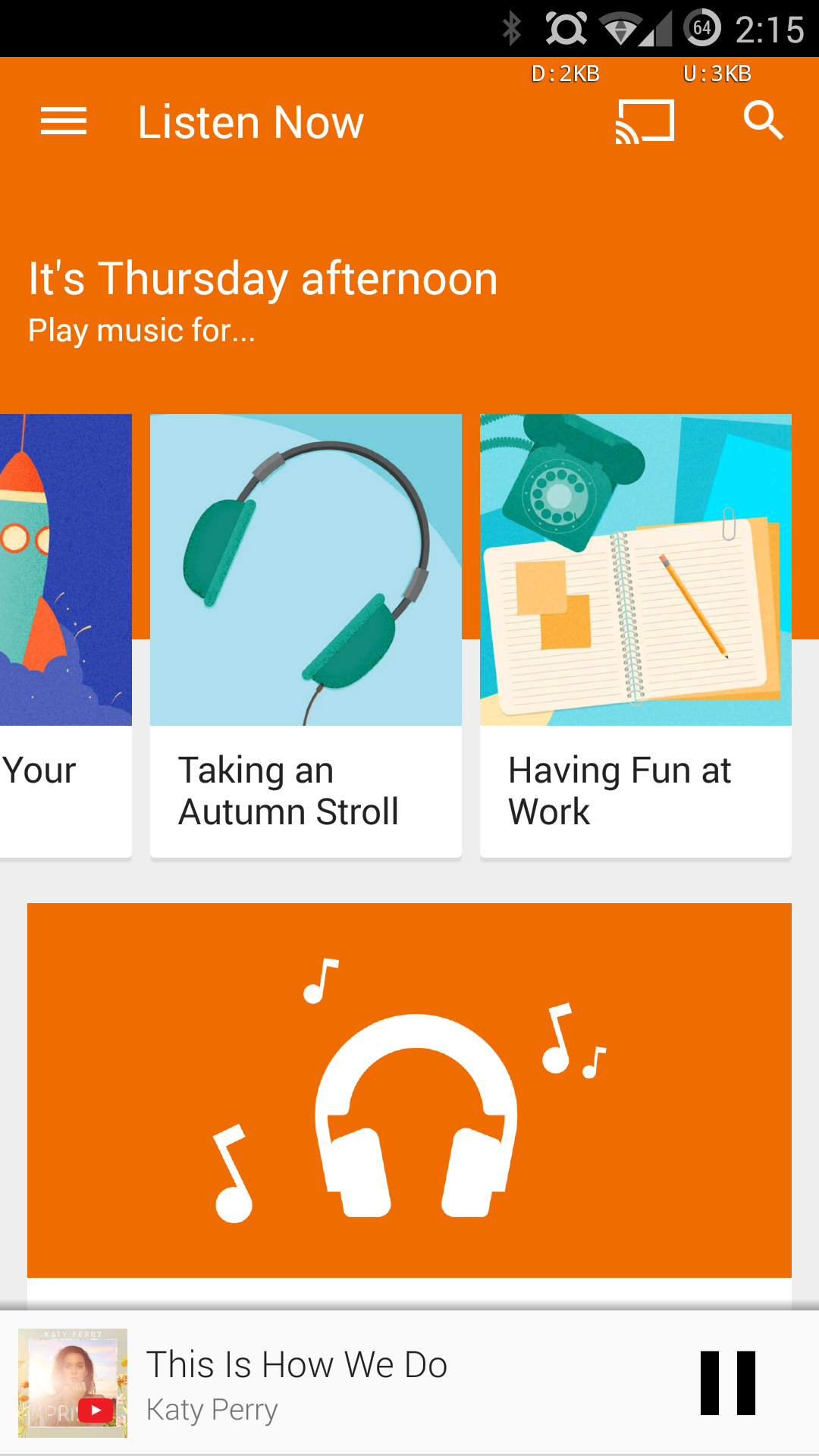This screenshot has height=1456, width=819.
Task: Tap the Katy Perry artist name
Action: tap(211, 1410)
